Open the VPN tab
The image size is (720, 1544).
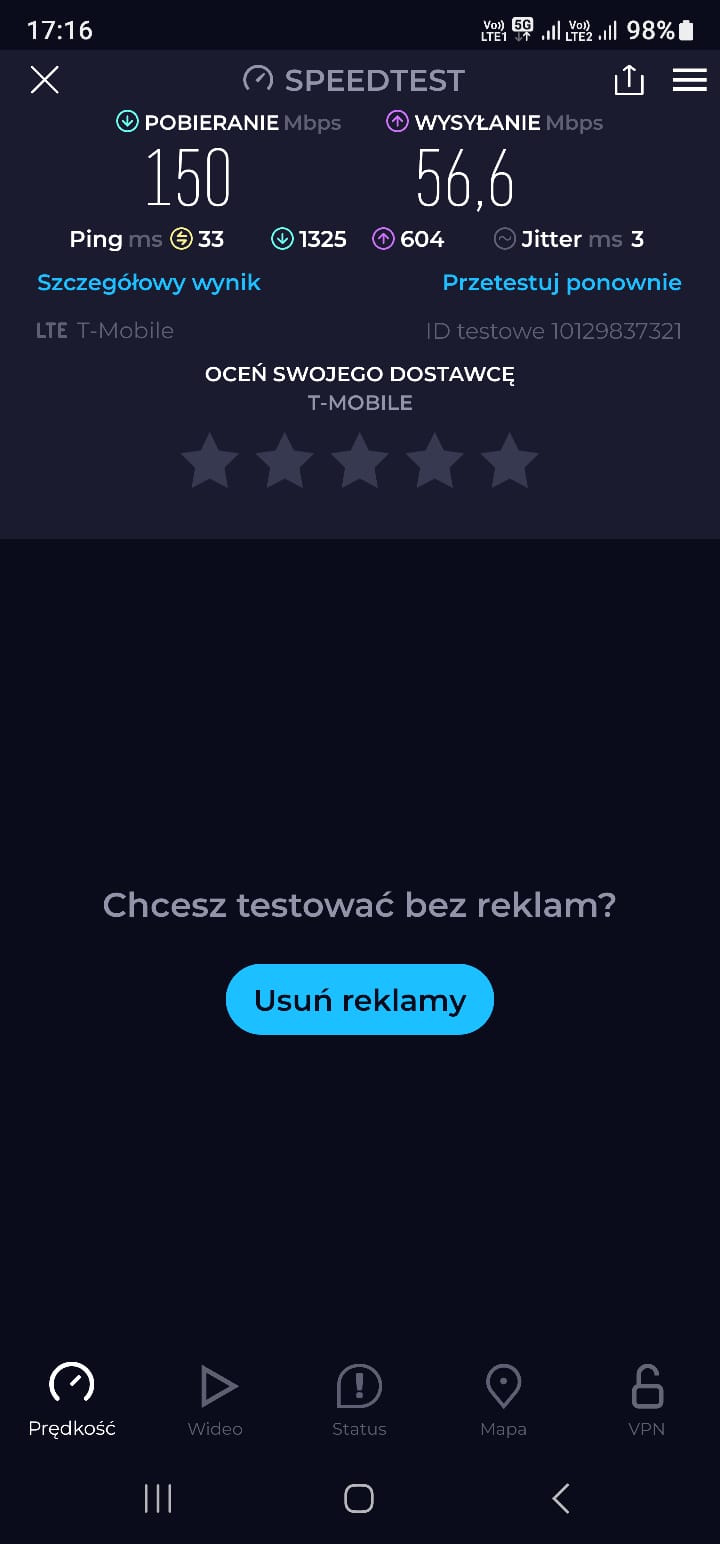(x=647, y=1400)
